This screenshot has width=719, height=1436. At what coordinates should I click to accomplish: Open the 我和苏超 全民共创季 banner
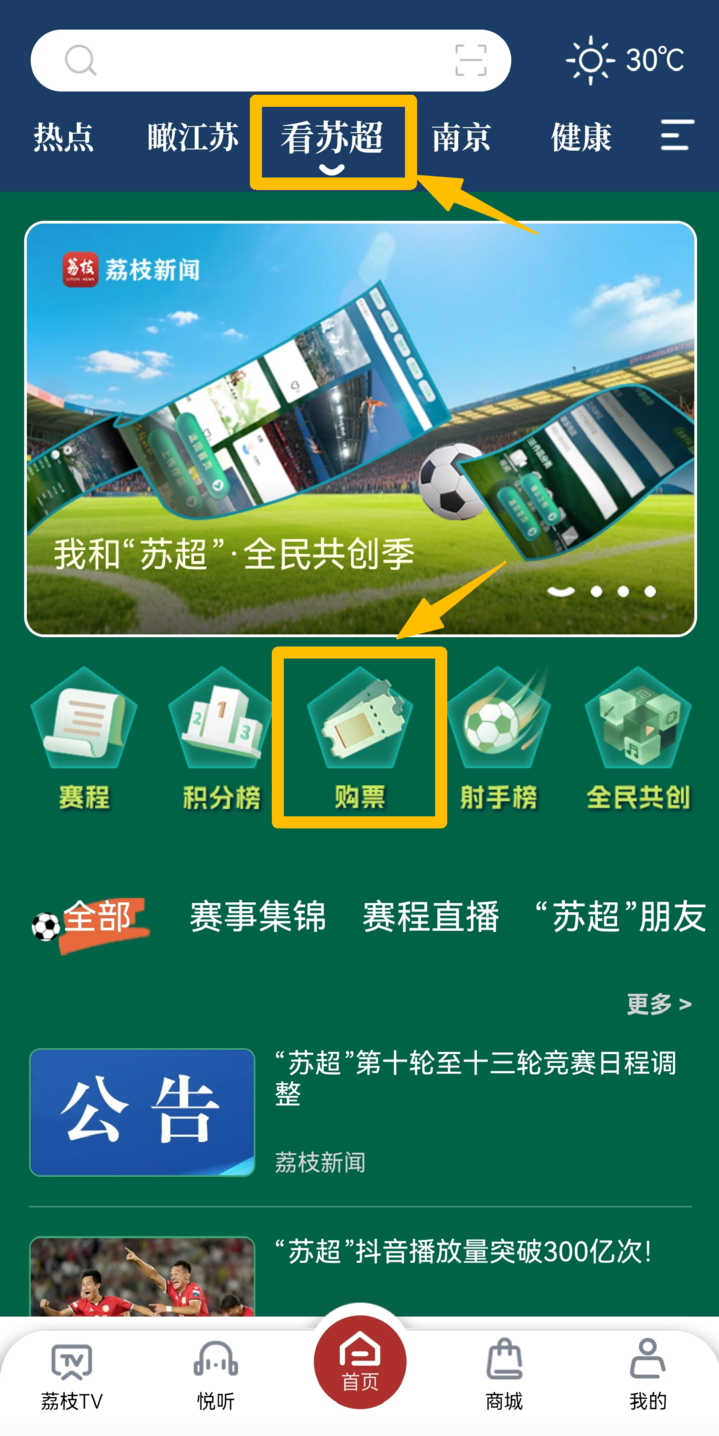pyautogui.click(x=360, y=428)
